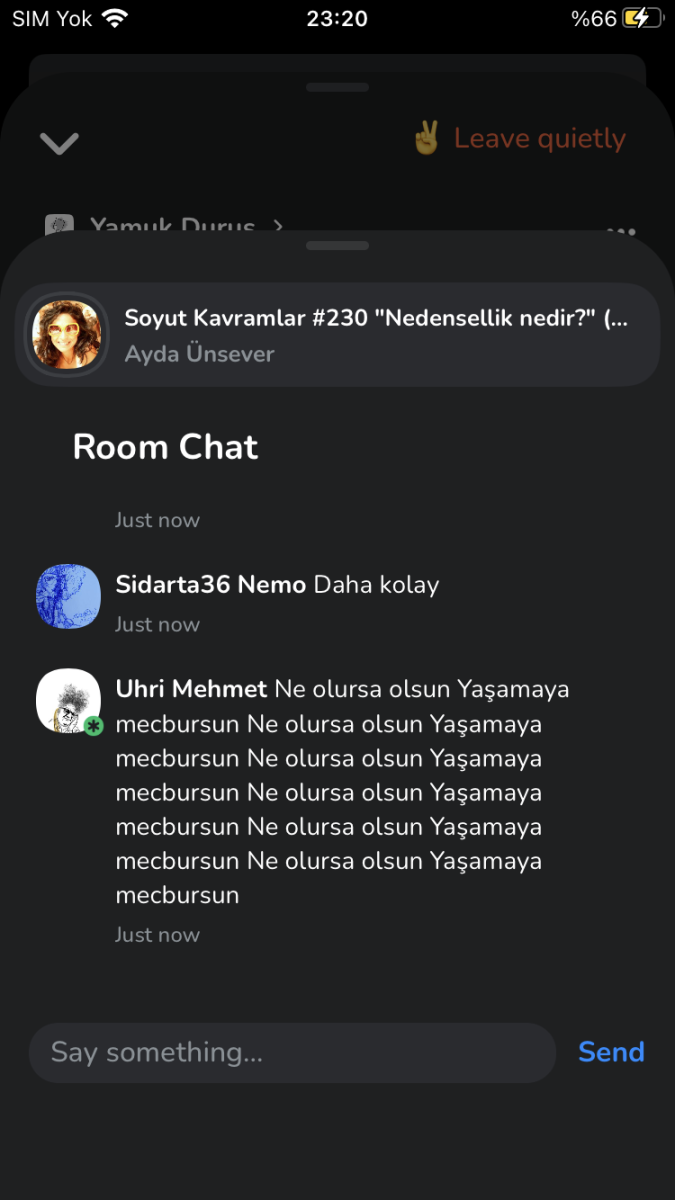This screenshot has height=1200, width=675.
Task: Collapse the room with the down chevron
Action: pyautogui.click(x=59, y=143)
